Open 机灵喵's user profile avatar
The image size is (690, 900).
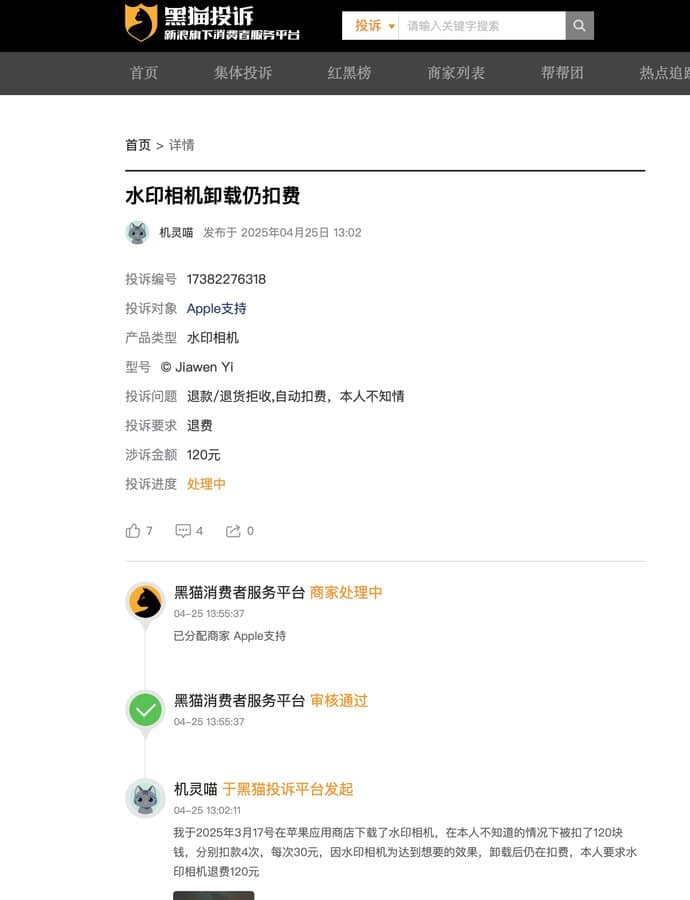[137, 233]
